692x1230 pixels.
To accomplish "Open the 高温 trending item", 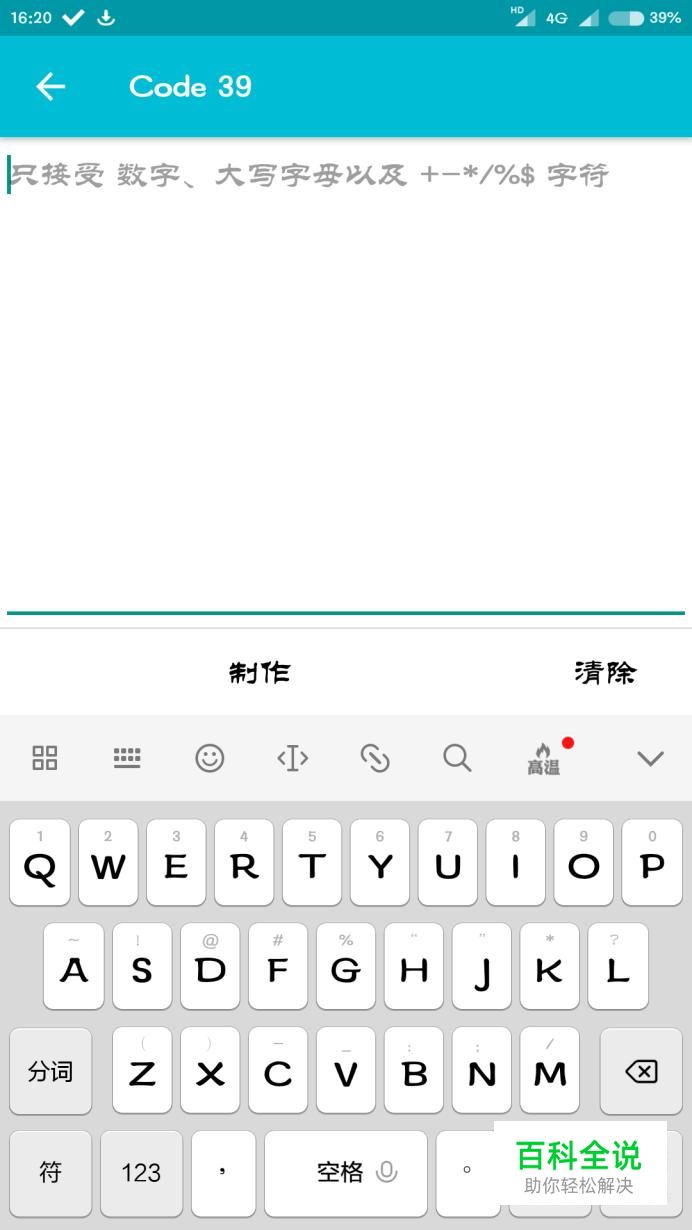I will pos(545,758).
